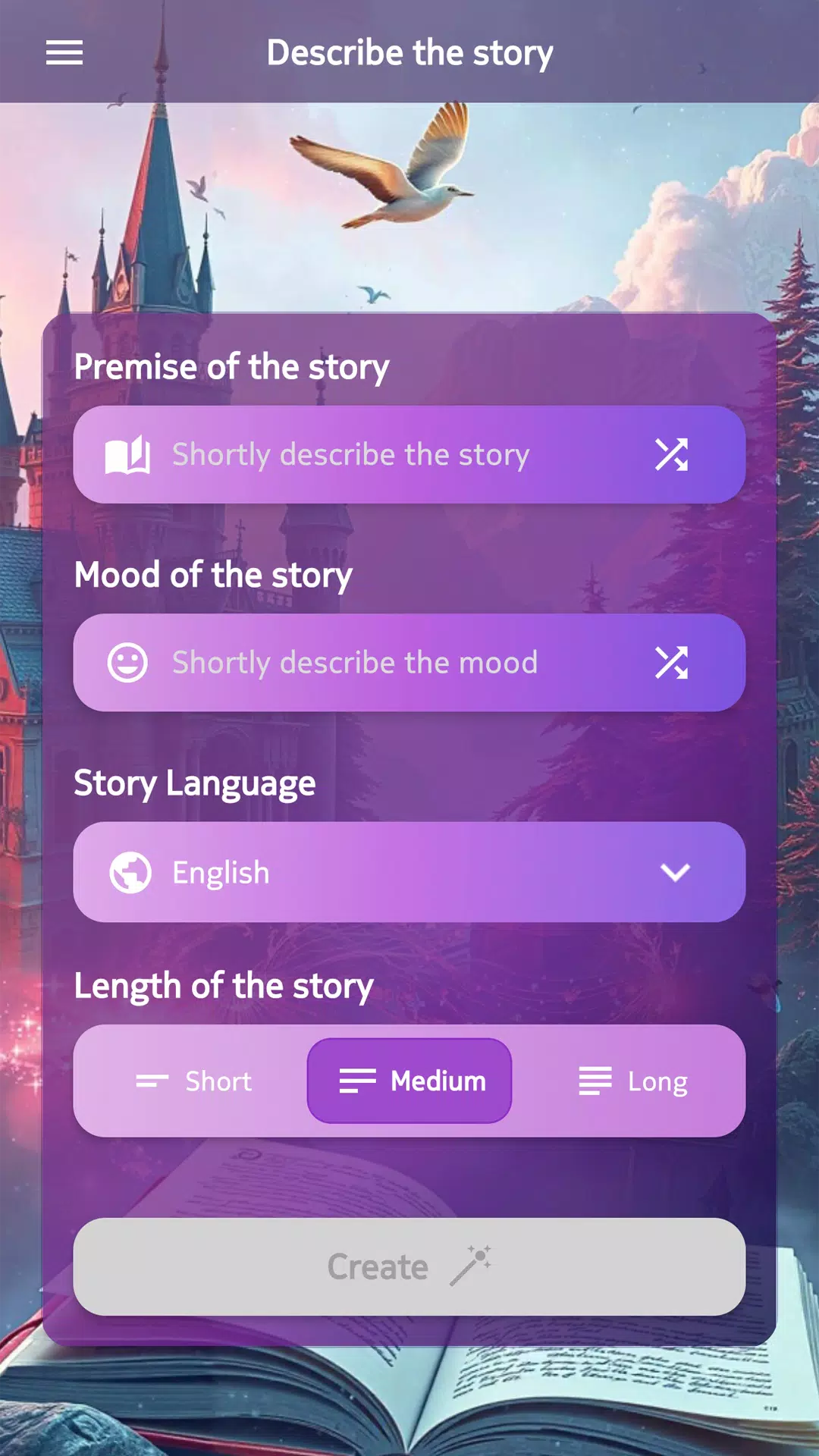819x1456 pixels.
Task: Tap the Create button
Action: (409, 1266)
